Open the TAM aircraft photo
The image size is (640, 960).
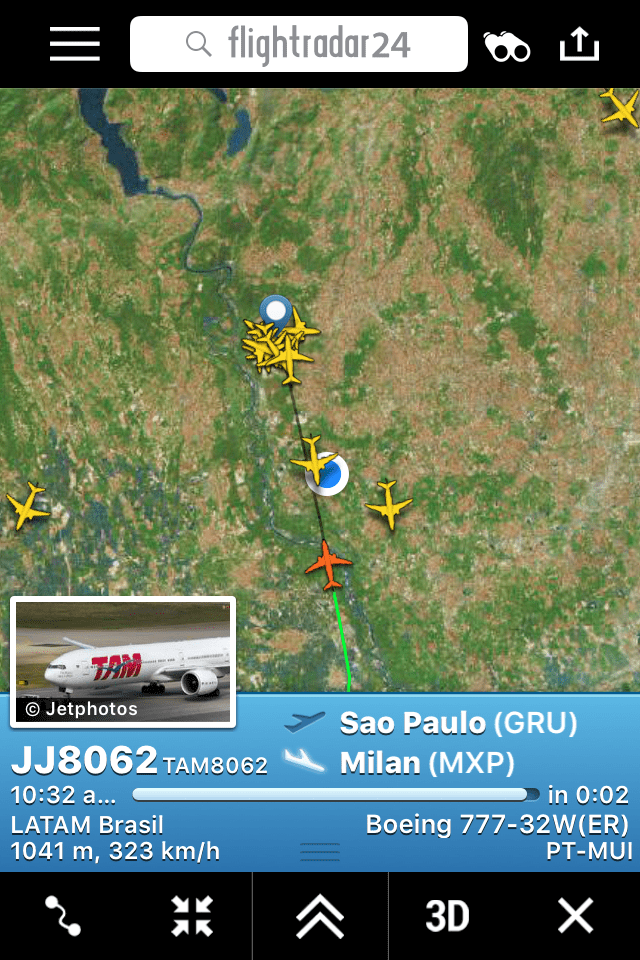pos(123,661)
